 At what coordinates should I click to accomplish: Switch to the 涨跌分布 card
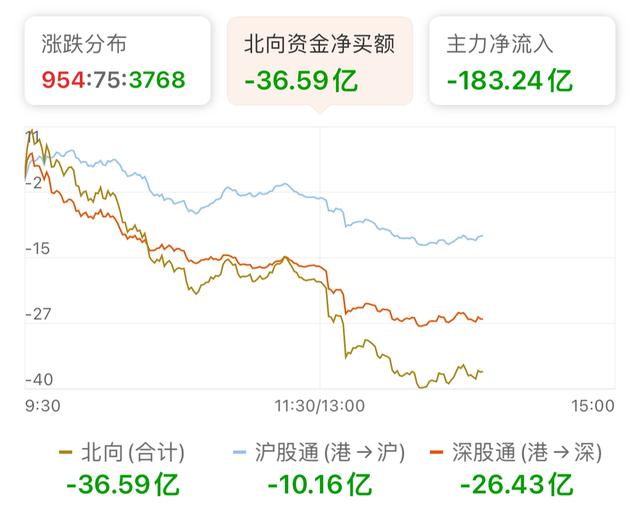coord(118,61)
